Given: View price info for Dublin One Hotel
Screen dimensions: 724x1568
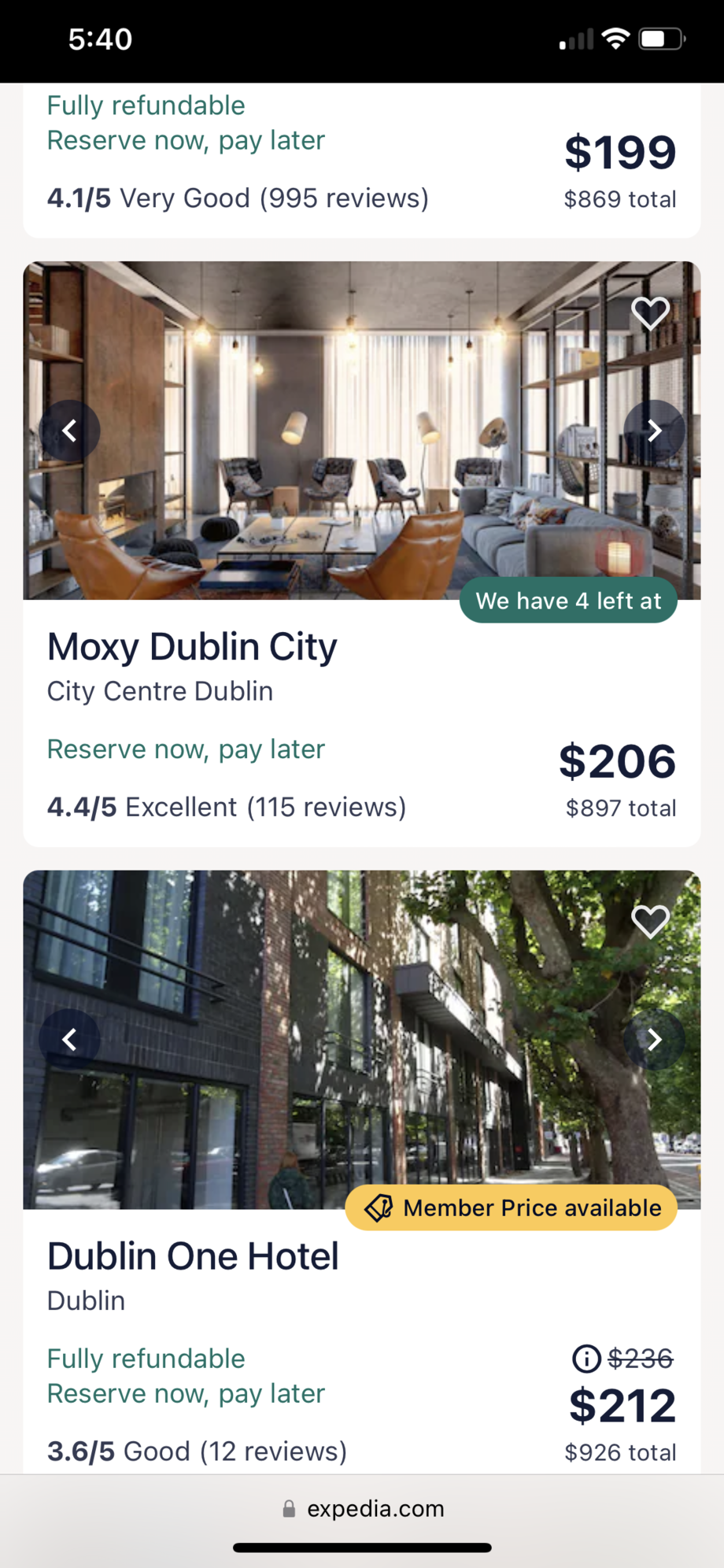Looking at the screenshot, I should [585, 1358].
